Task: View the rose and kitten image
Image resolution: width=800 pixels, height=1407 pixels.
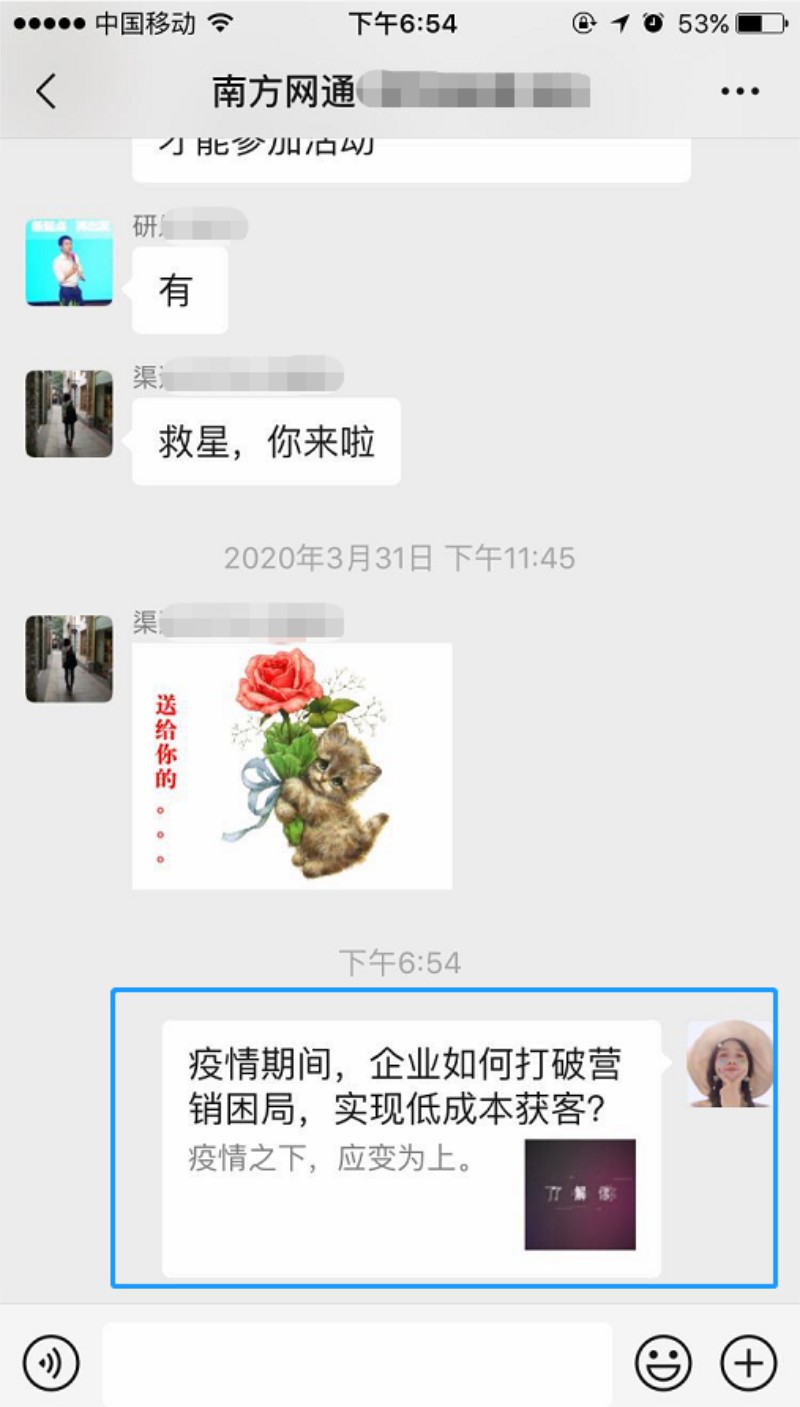Action: click(292, 766)
